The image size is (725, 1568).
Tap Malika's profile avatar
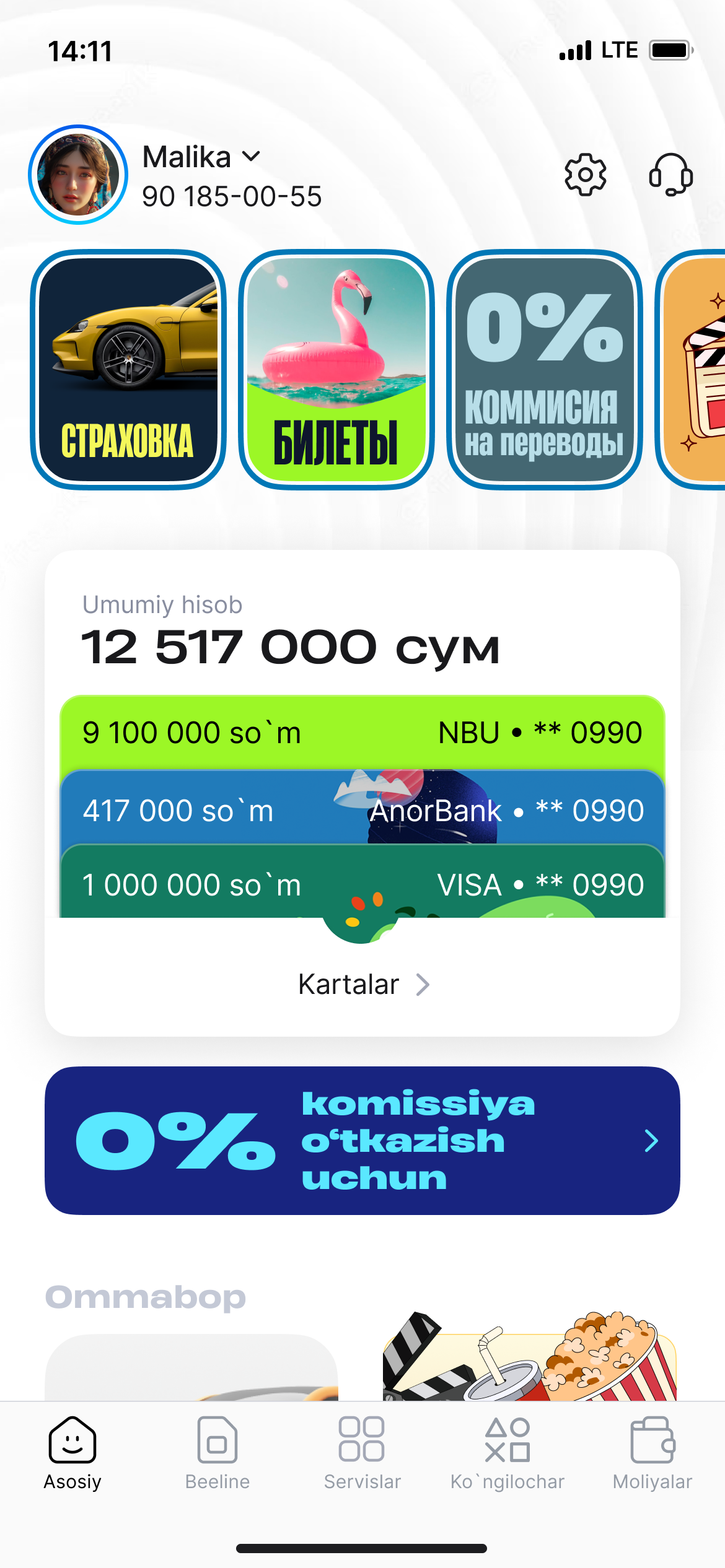click(78, 175)
